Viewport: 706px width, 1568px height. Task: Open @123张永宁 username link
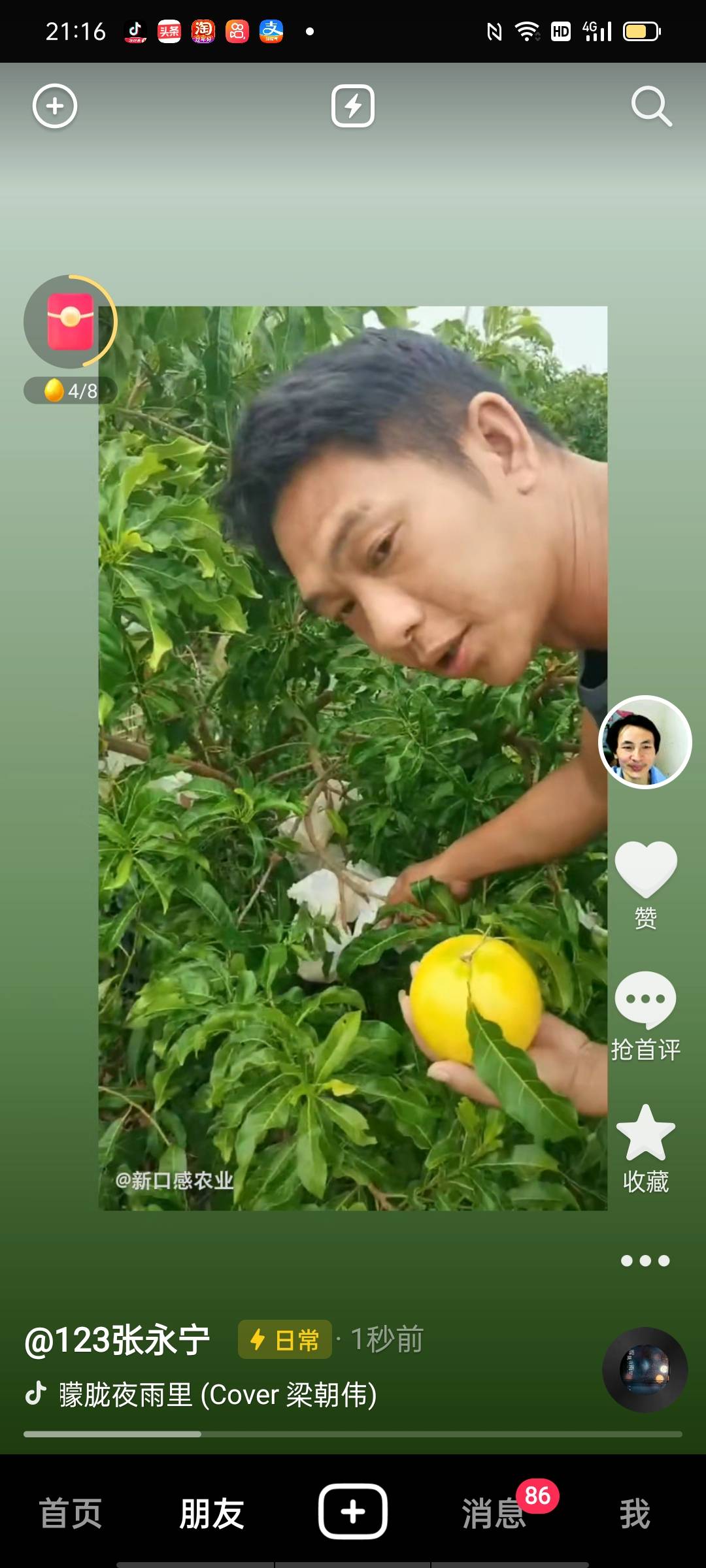click(x=117, y=1340)
